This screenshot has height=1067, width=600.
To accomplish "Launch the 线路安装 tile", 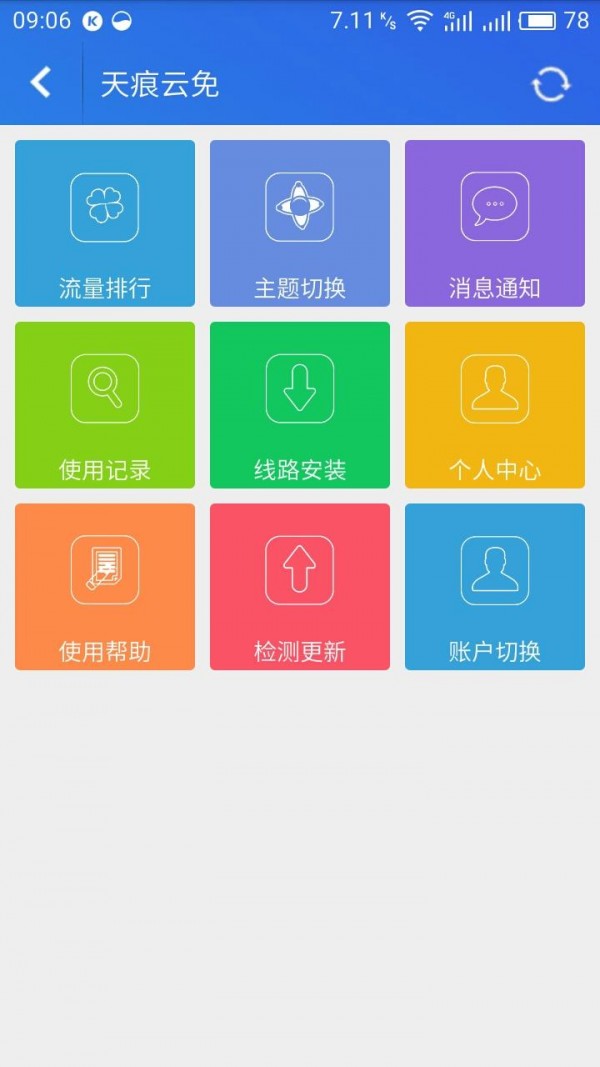I will point(300,405).
